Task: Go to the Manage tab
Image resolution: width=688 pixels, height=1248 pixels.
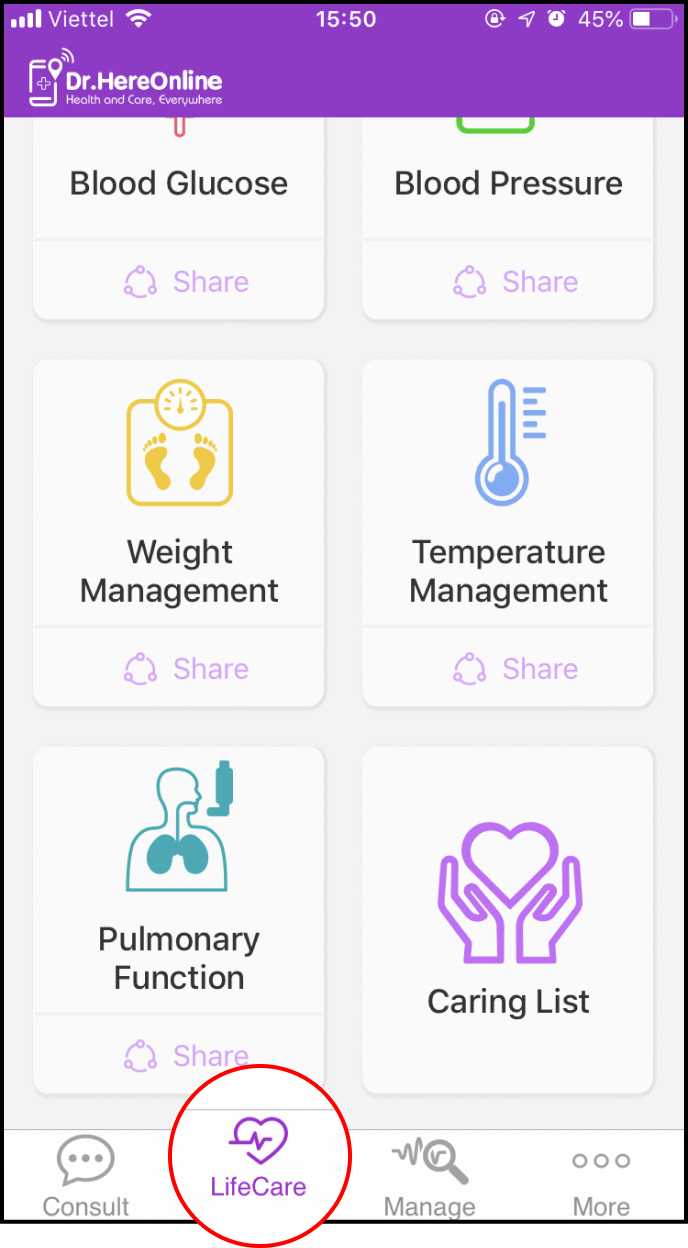Action: [430, 1176]
